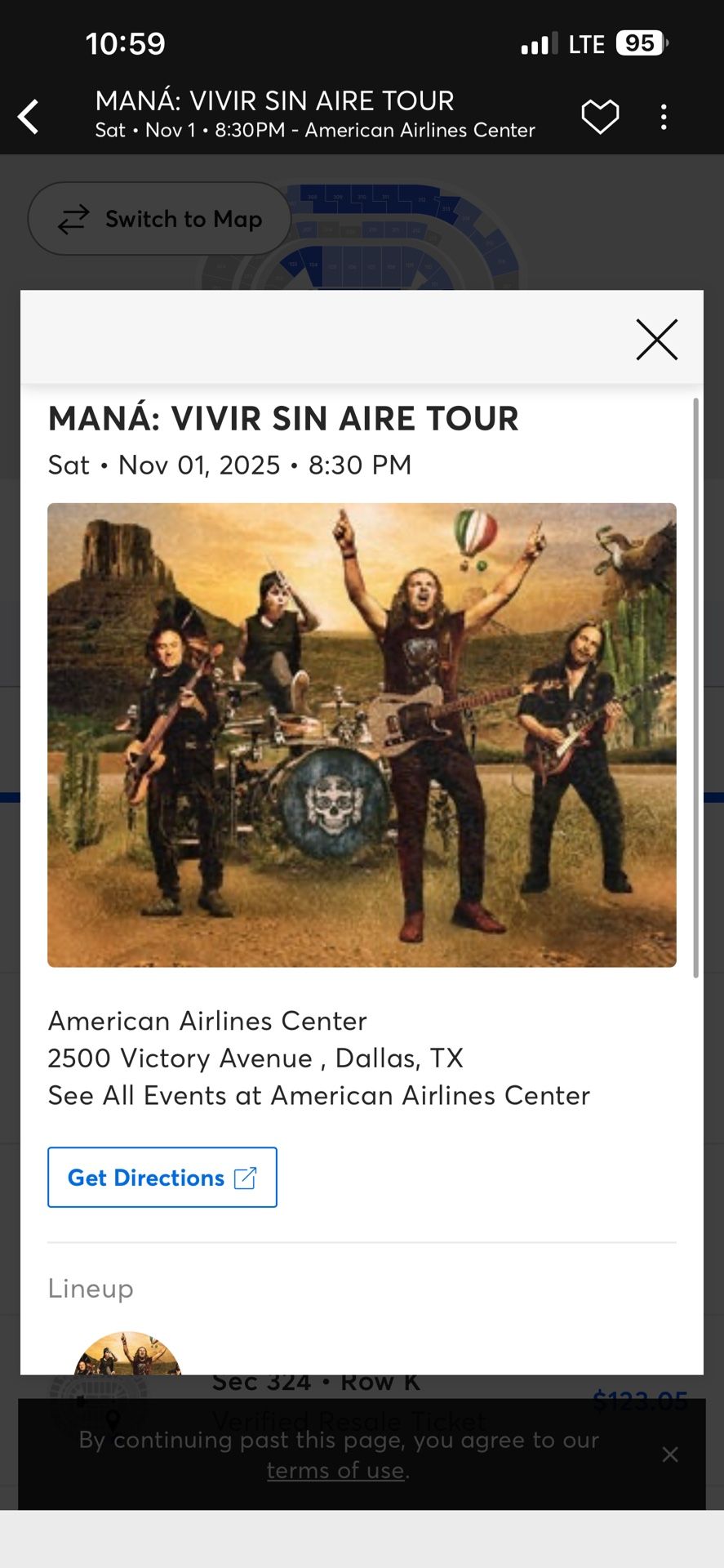Tap the Switch to Map arrows icon

pyautogui.click(x=73, y=218)
